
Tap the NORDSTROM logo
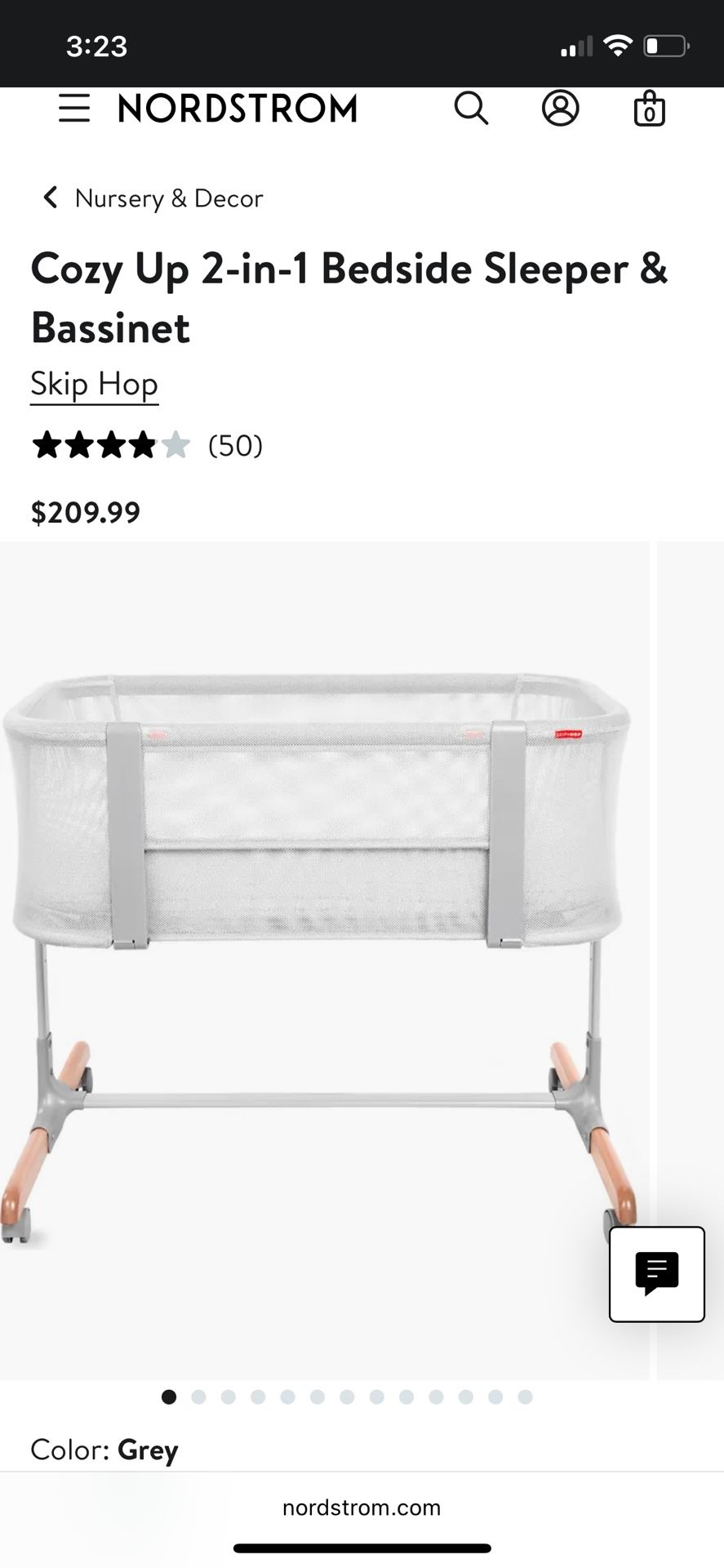pyautogui.click(x=236, y=108)
